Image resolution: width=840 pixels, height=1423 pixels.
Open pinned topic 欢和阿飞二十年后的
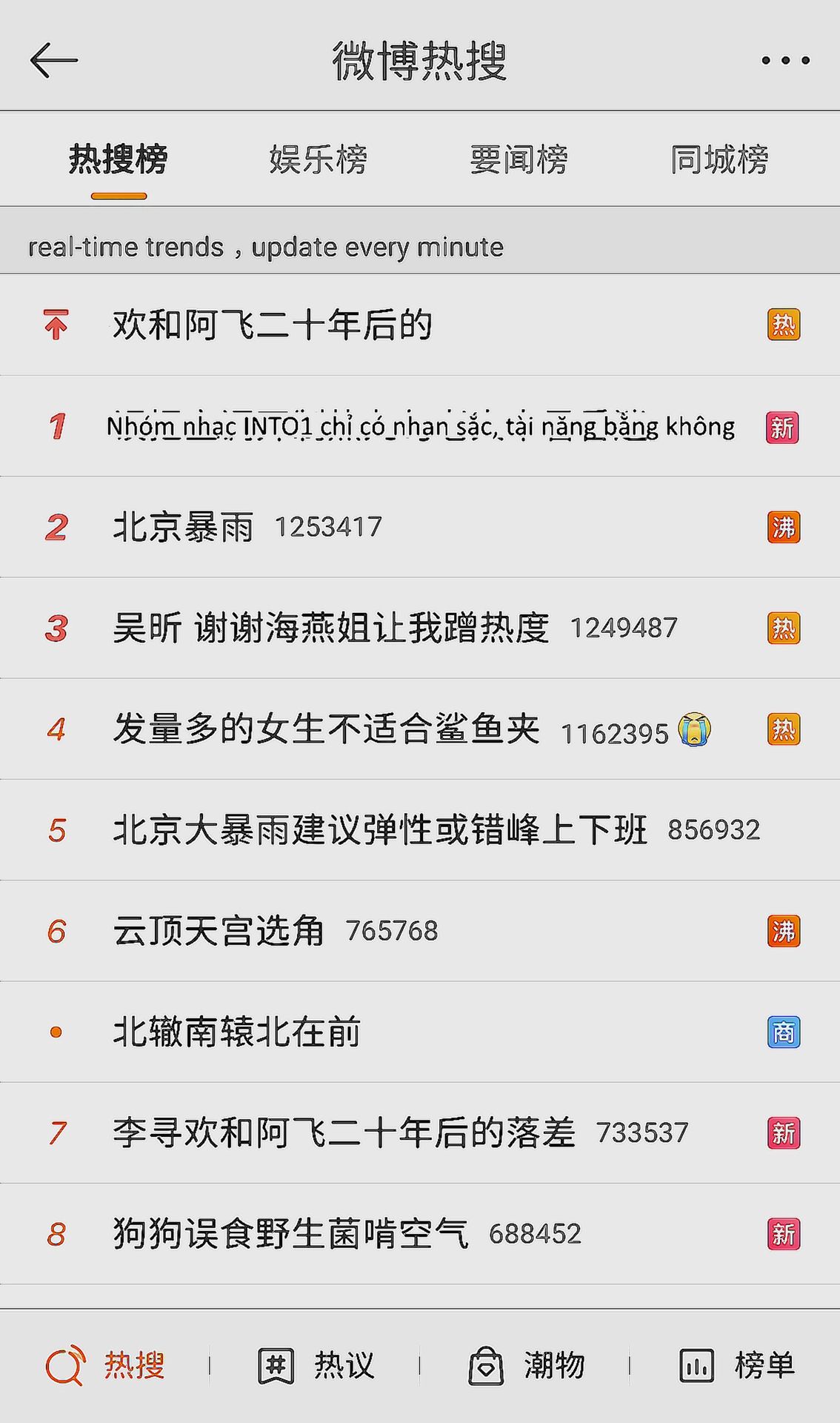coord(420,325)
